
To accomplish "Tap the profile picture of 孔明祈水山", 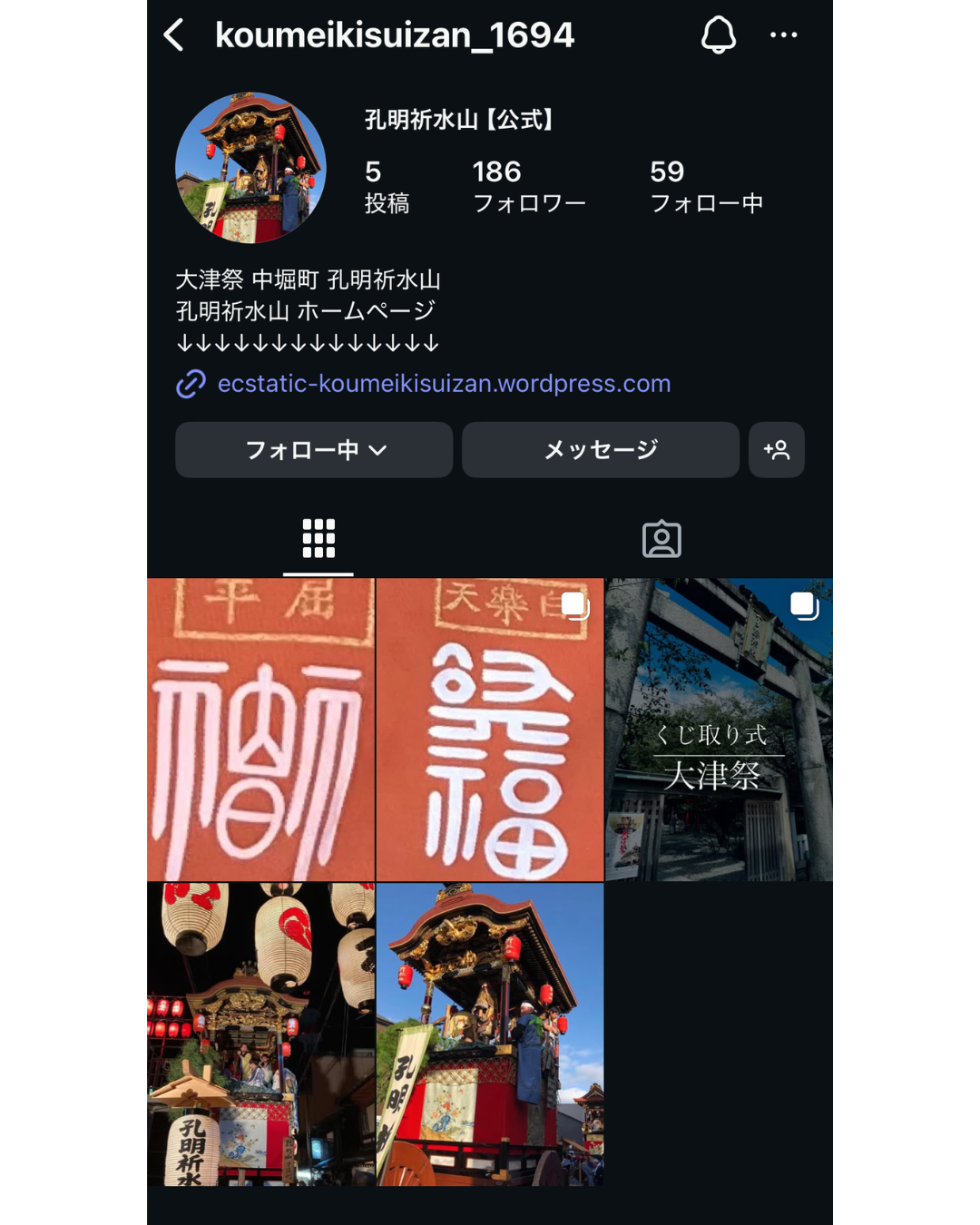I will click(250, 168).
